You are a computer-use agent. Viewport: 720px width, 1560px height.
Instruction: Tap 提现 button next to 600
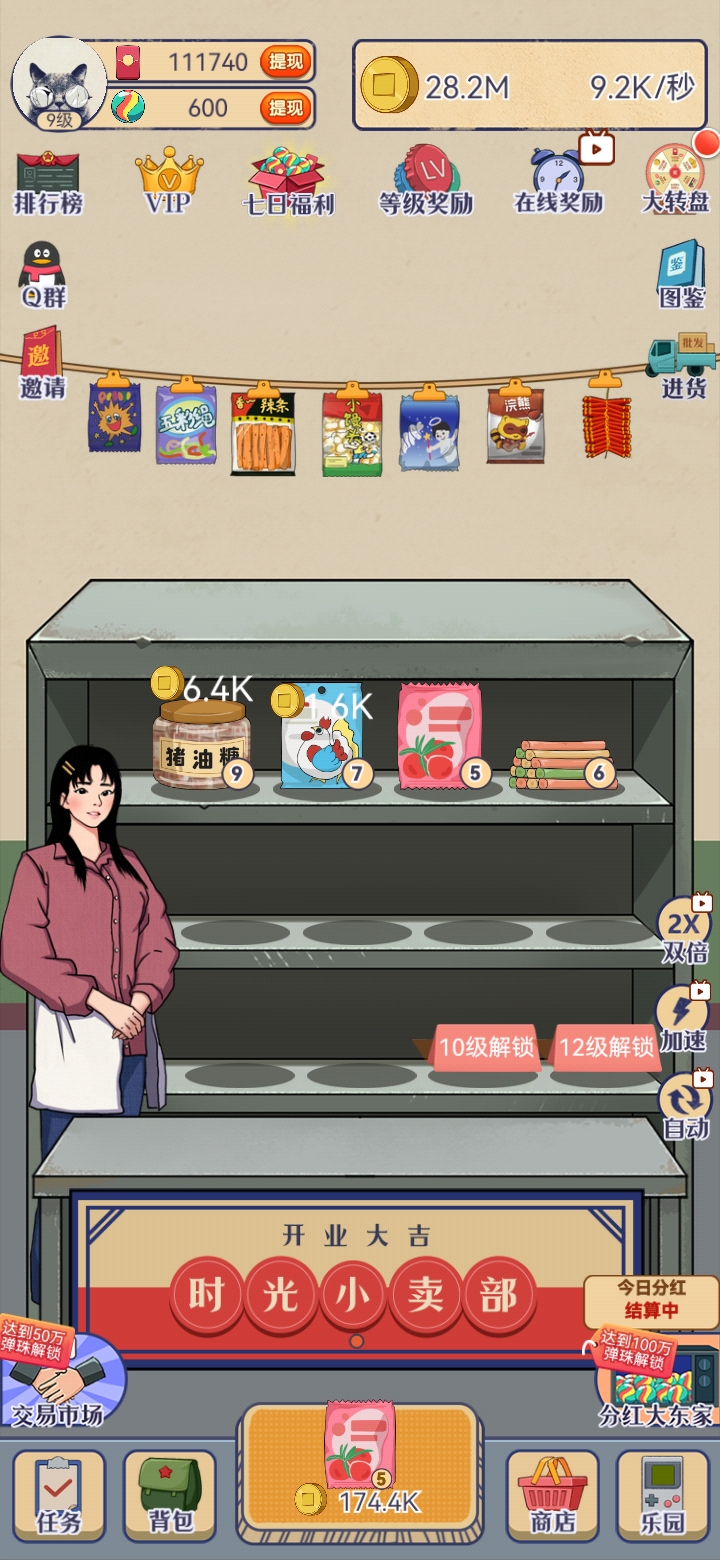(x=285, y=107)
